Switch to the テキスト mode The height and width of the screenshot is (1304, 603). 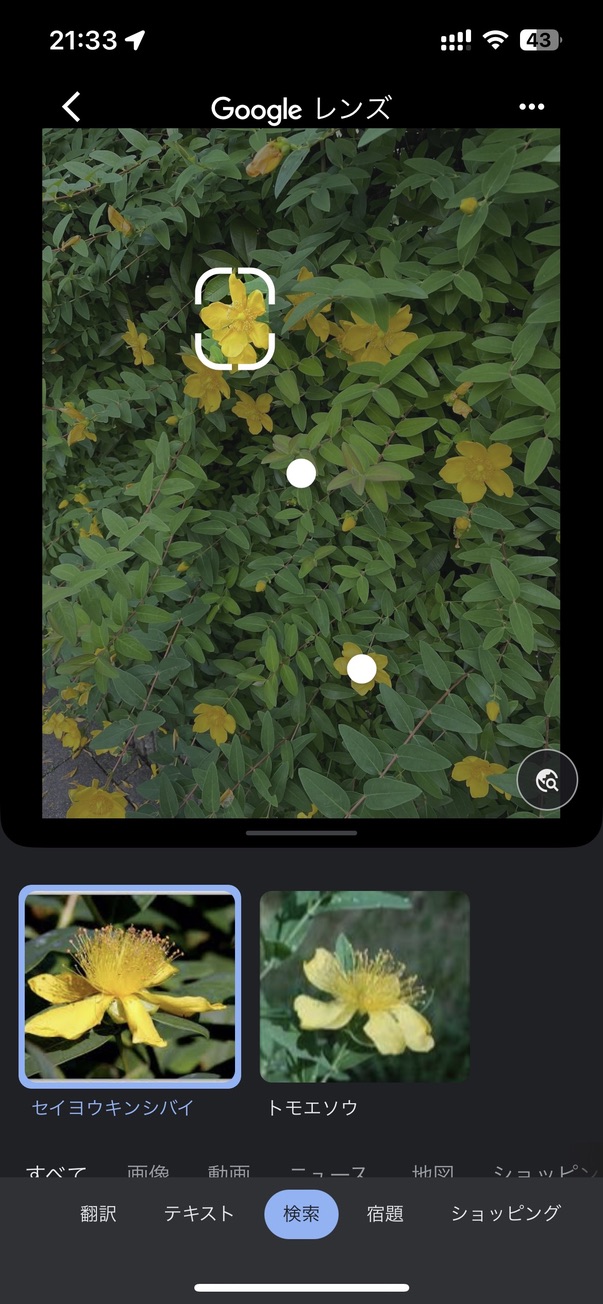199,1214
